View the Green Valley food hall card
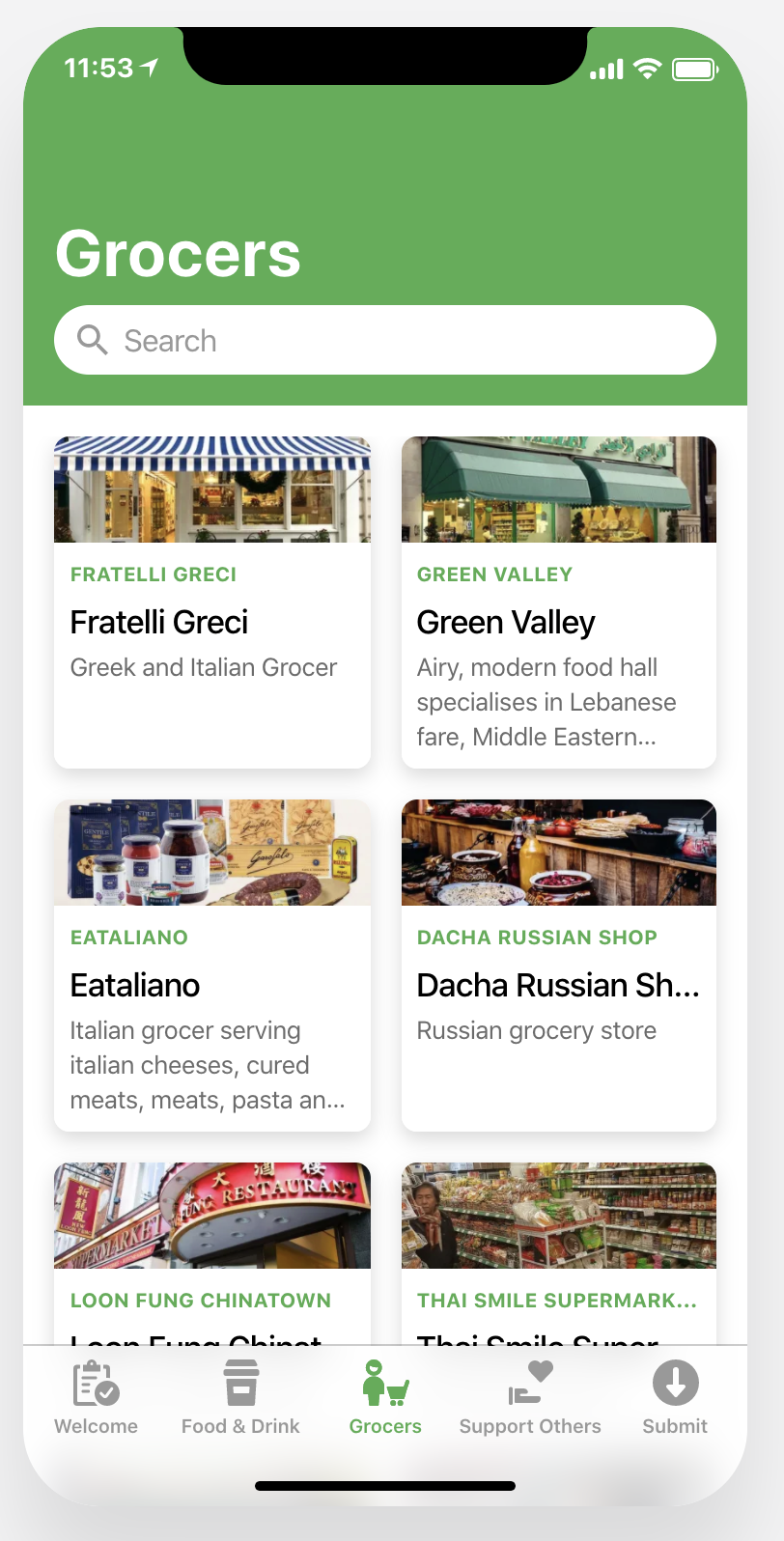Image resolution: width=784 pixels, height=1541 pixels. [x=558, y=602]
